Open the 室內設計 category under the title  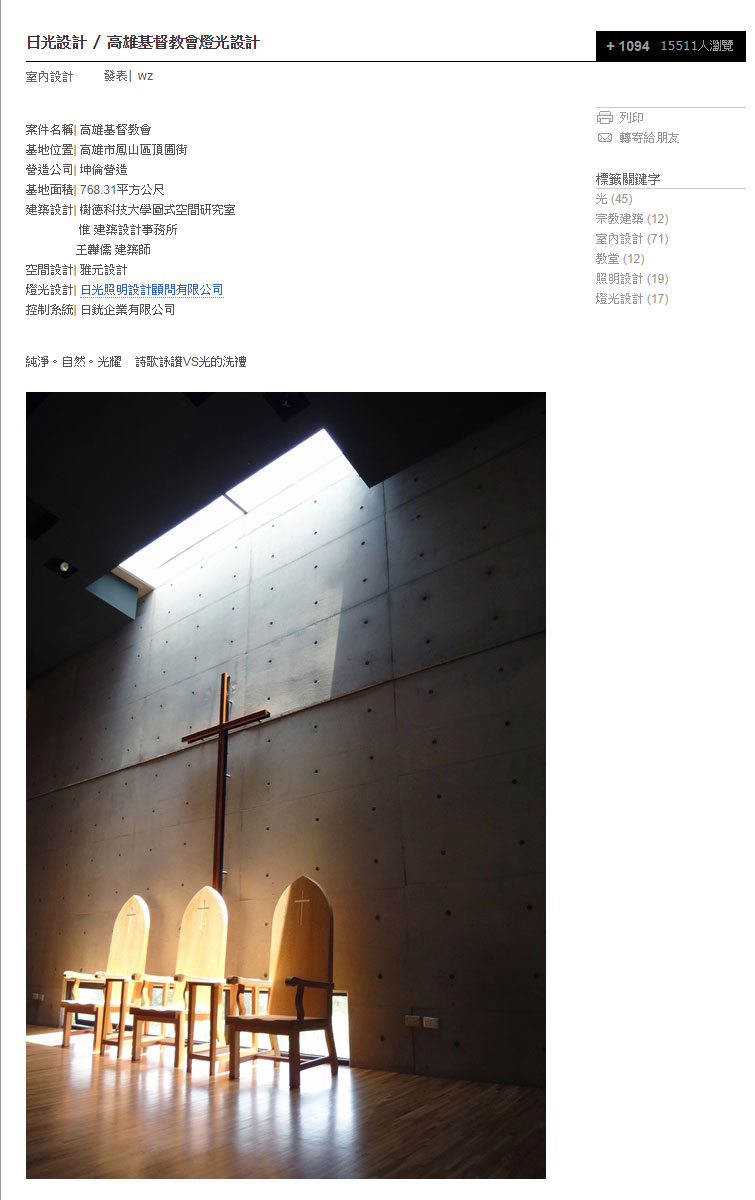coord(50,76)
